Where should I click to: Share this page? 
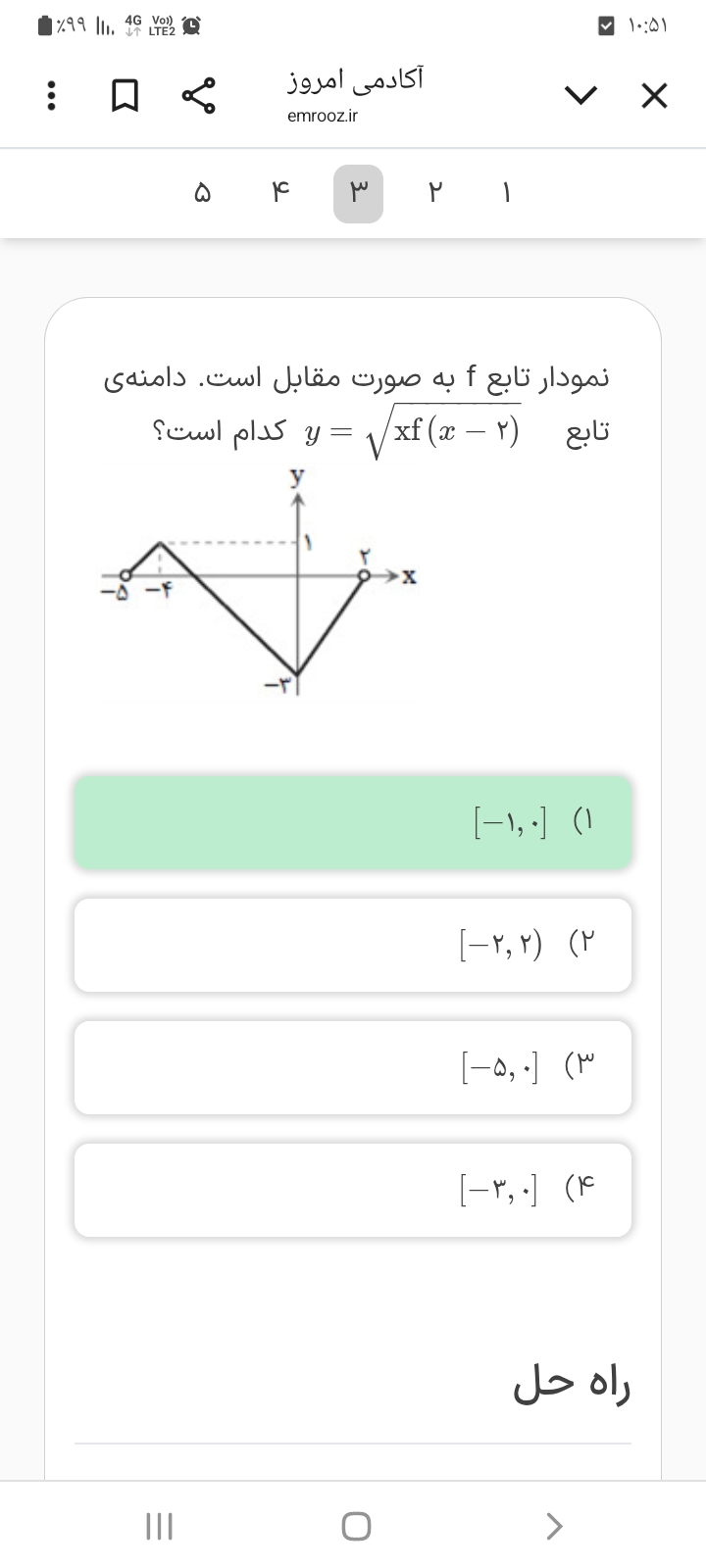198,96
